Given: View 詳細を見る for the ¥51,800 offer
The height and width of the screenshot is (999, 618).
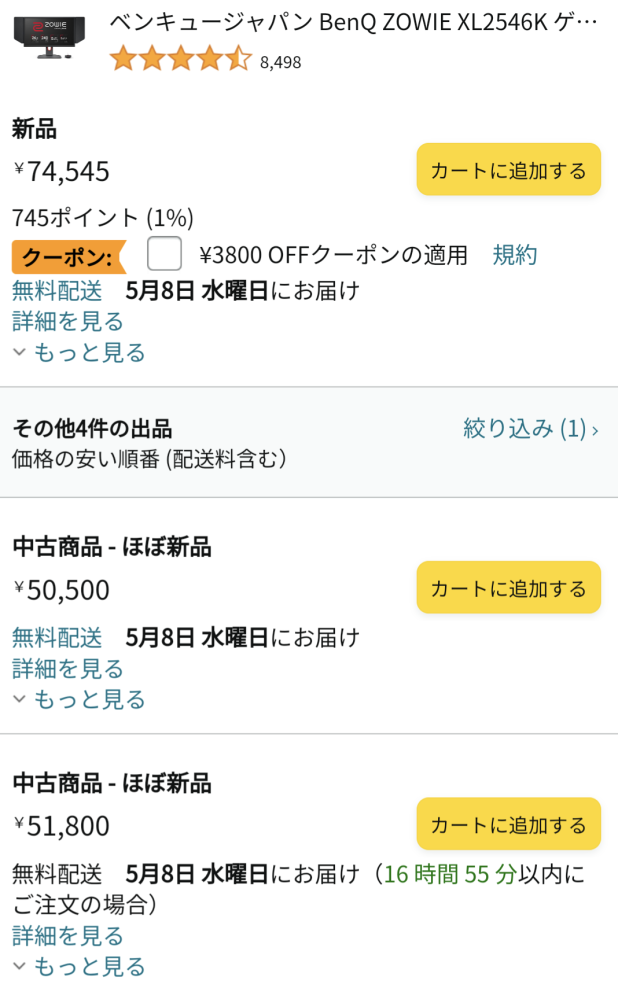Looking at the screenshot, I should (x=68, y=935).
